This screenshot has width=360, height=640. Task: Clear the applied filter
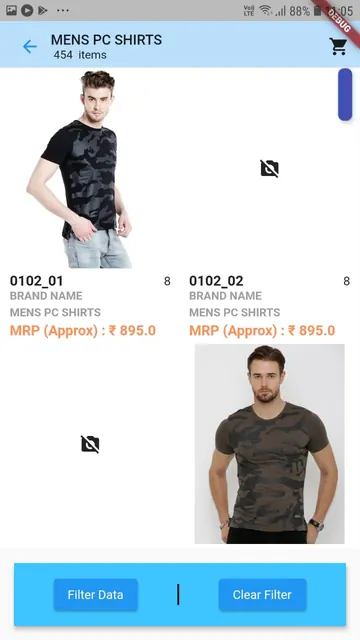pos(262,595)
